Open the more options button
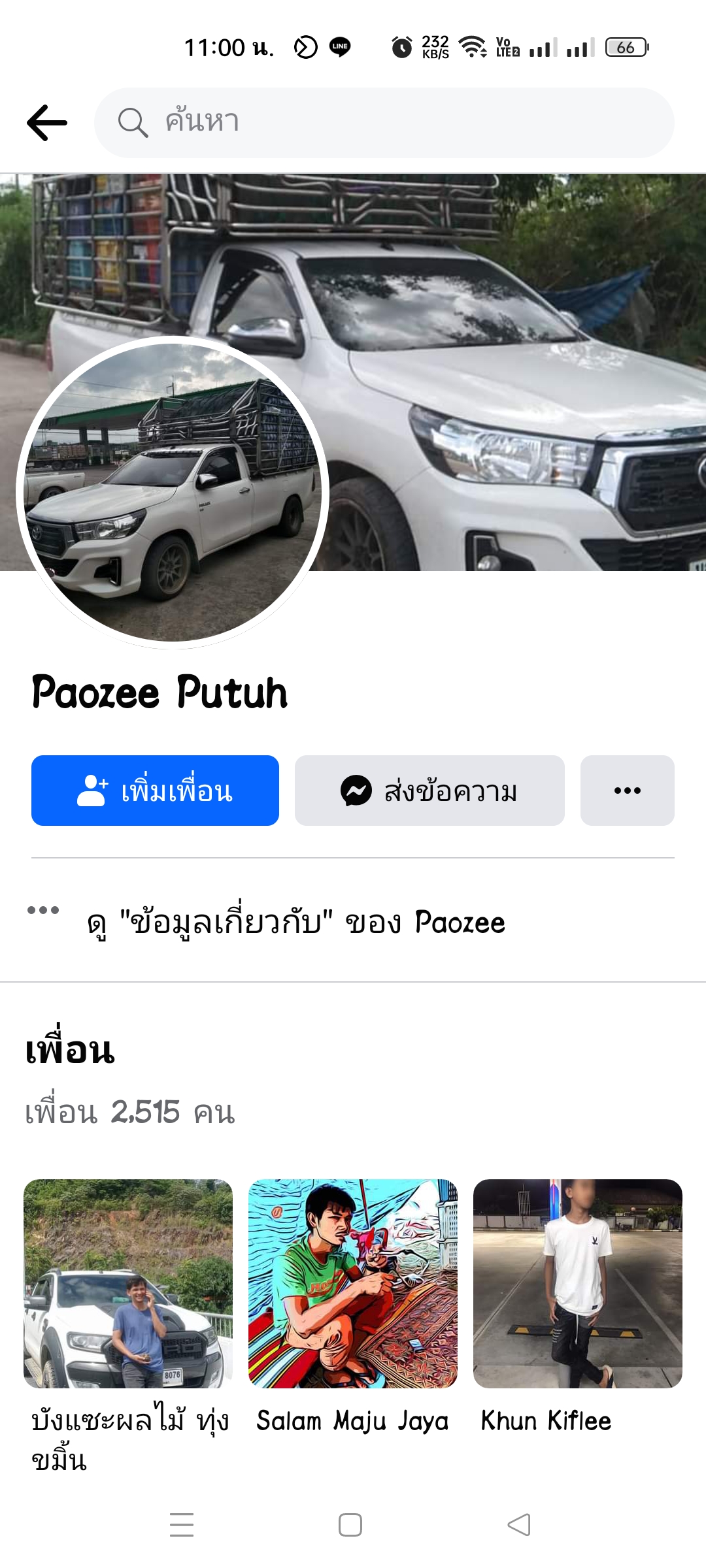The height and width of the screenshot is (1568, 706). pyautogui.click(x=627, y=791)
